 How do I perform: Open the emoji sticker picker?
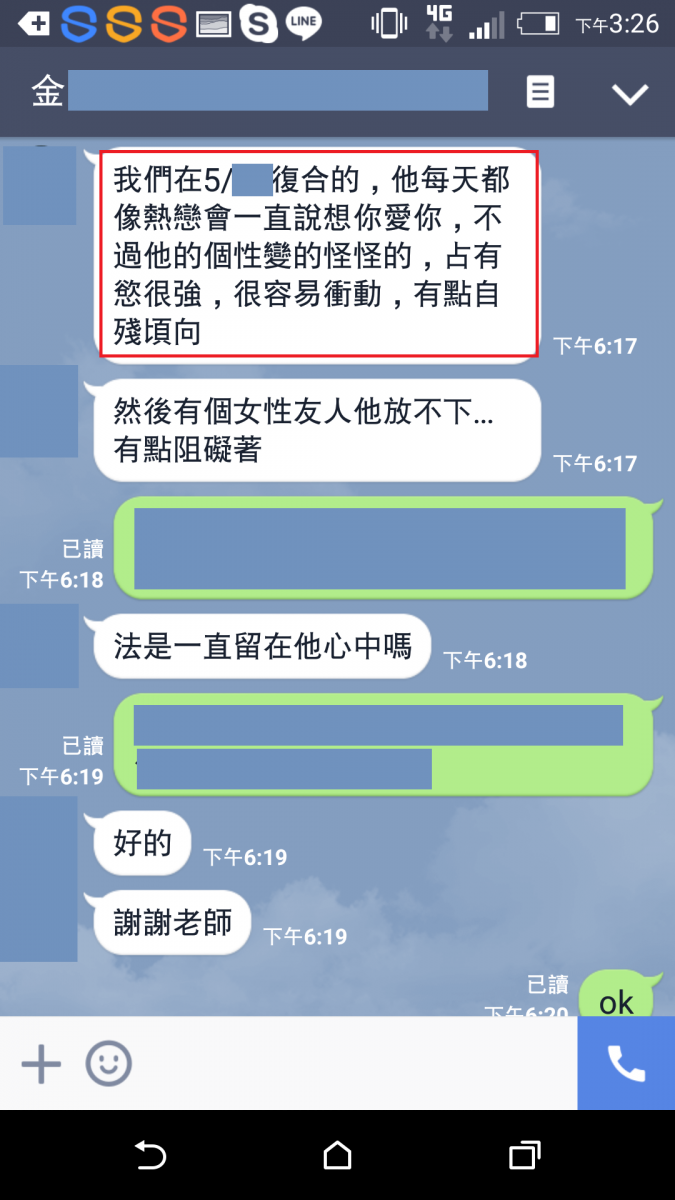108,1064
